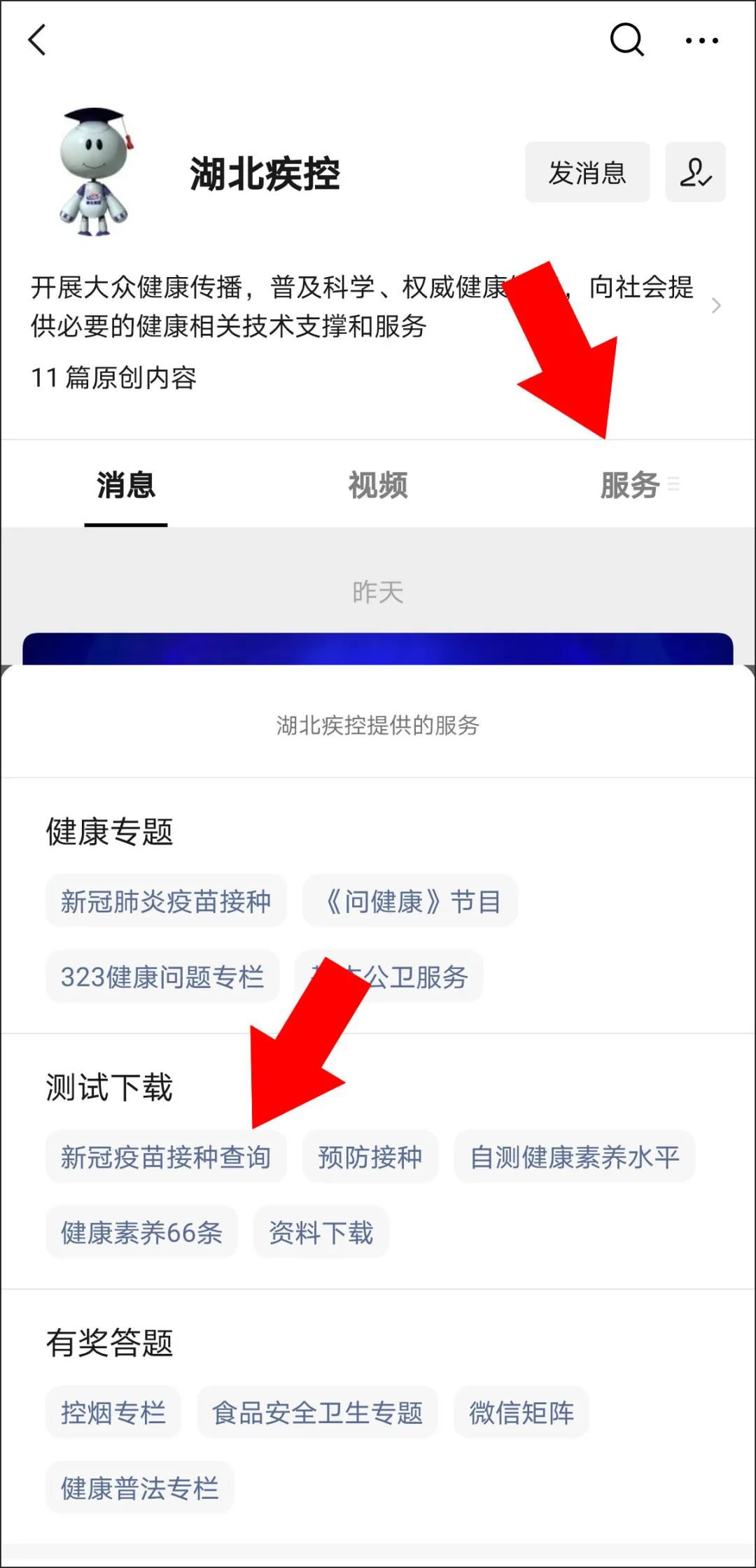Open the 服务 tab
Screen dimensions: 756x1568
coord(630,485)
